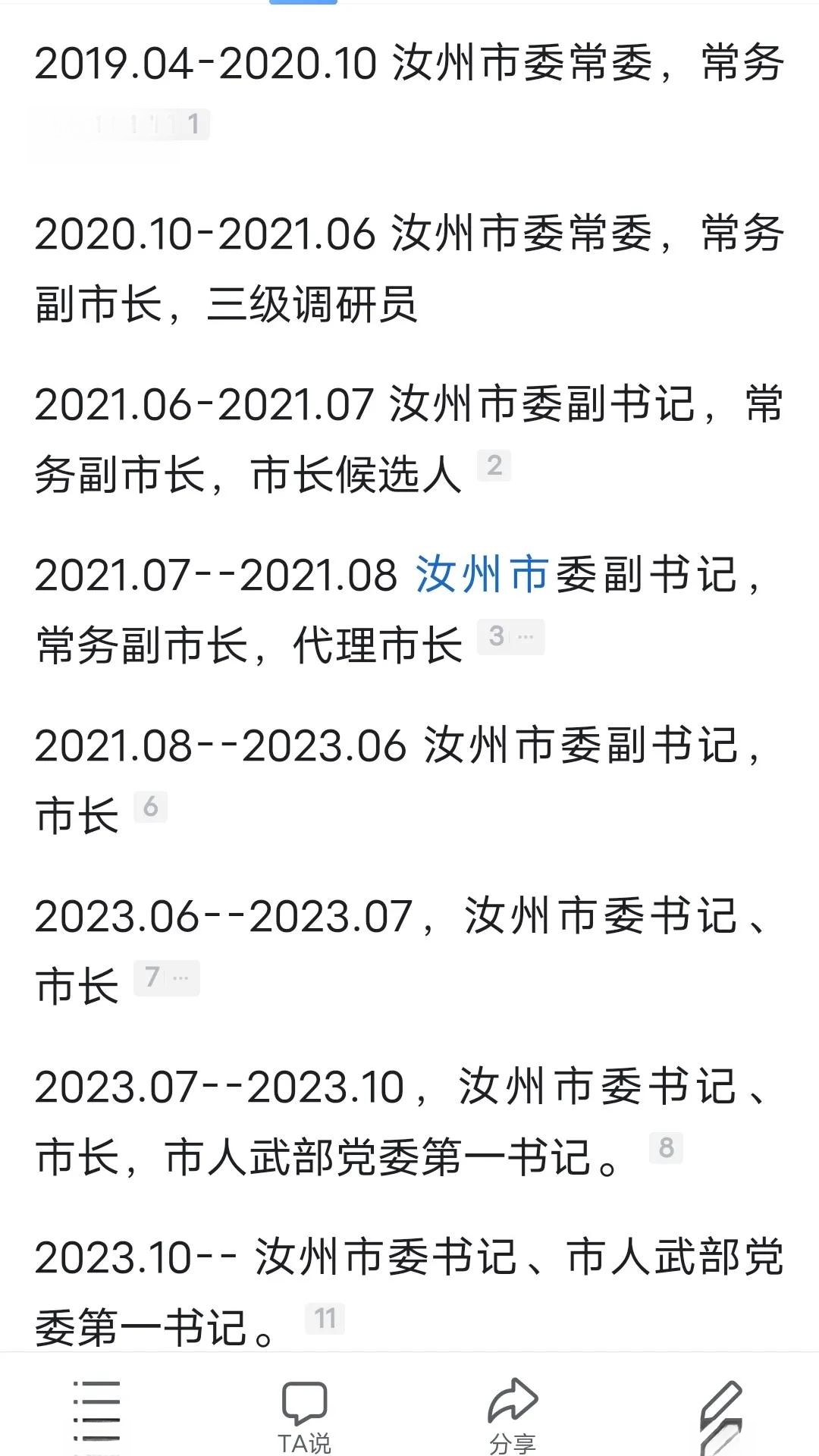
Task: Open reference 6 next to 市长
Action: point(151,807)
